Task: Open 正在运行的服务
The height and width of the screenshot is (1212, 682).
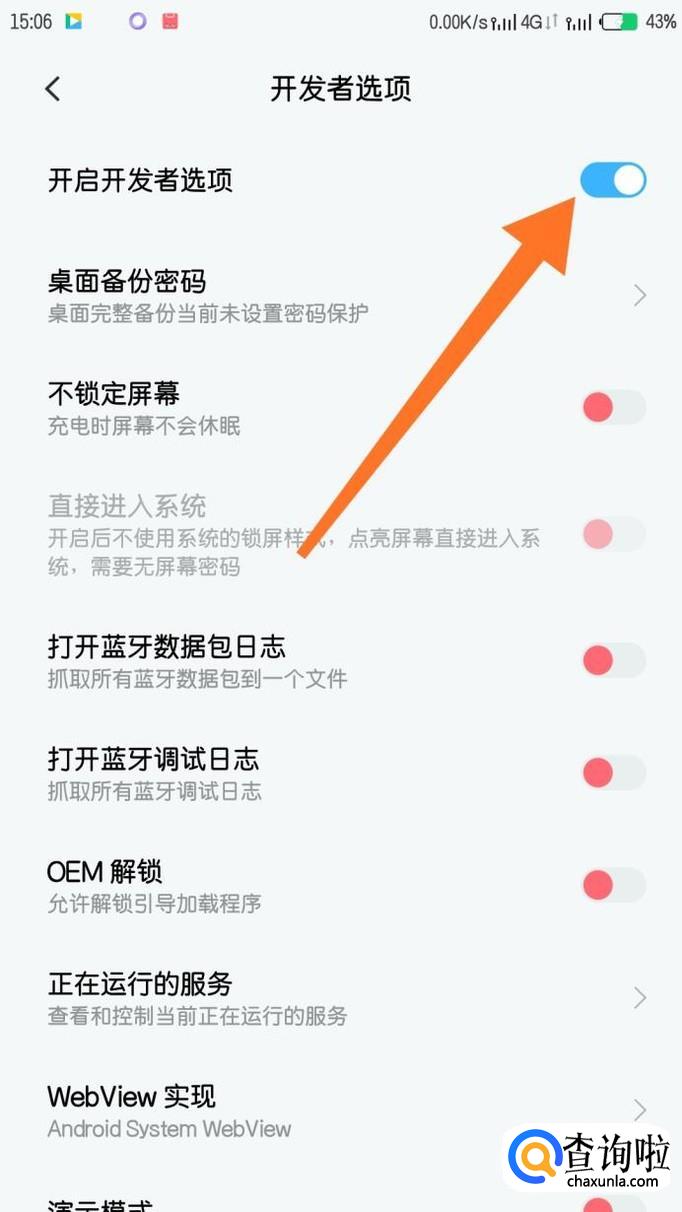Action: (x=341, y=998)
